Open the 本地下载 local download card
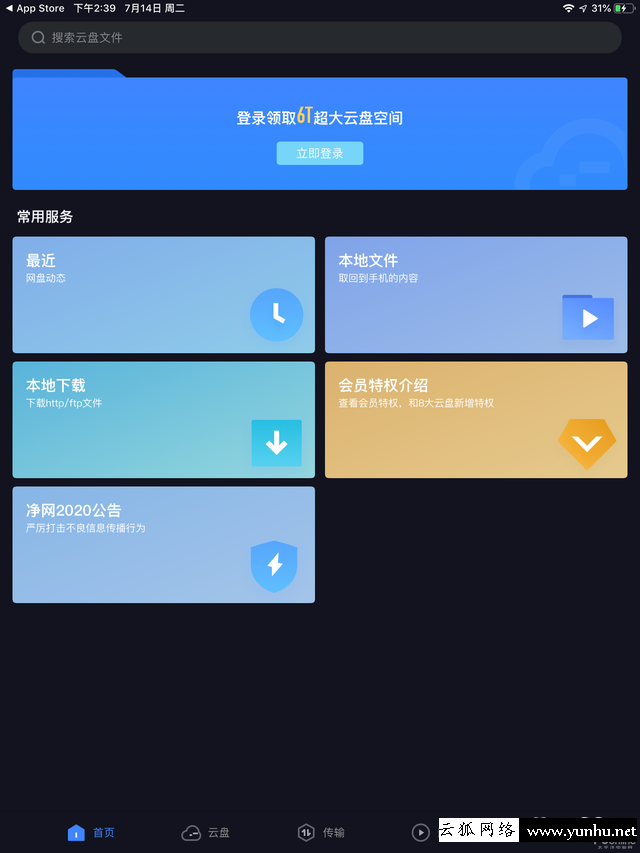The image size is (640, 853). 163,419
